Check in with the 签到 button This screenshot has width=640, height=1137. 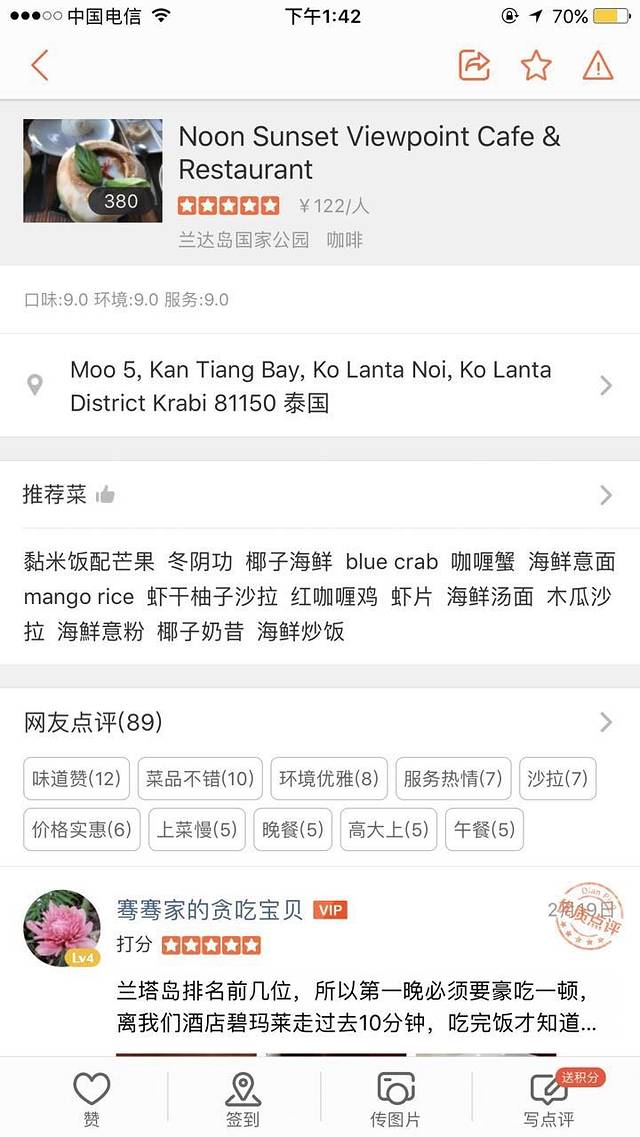coord(243,1097)
